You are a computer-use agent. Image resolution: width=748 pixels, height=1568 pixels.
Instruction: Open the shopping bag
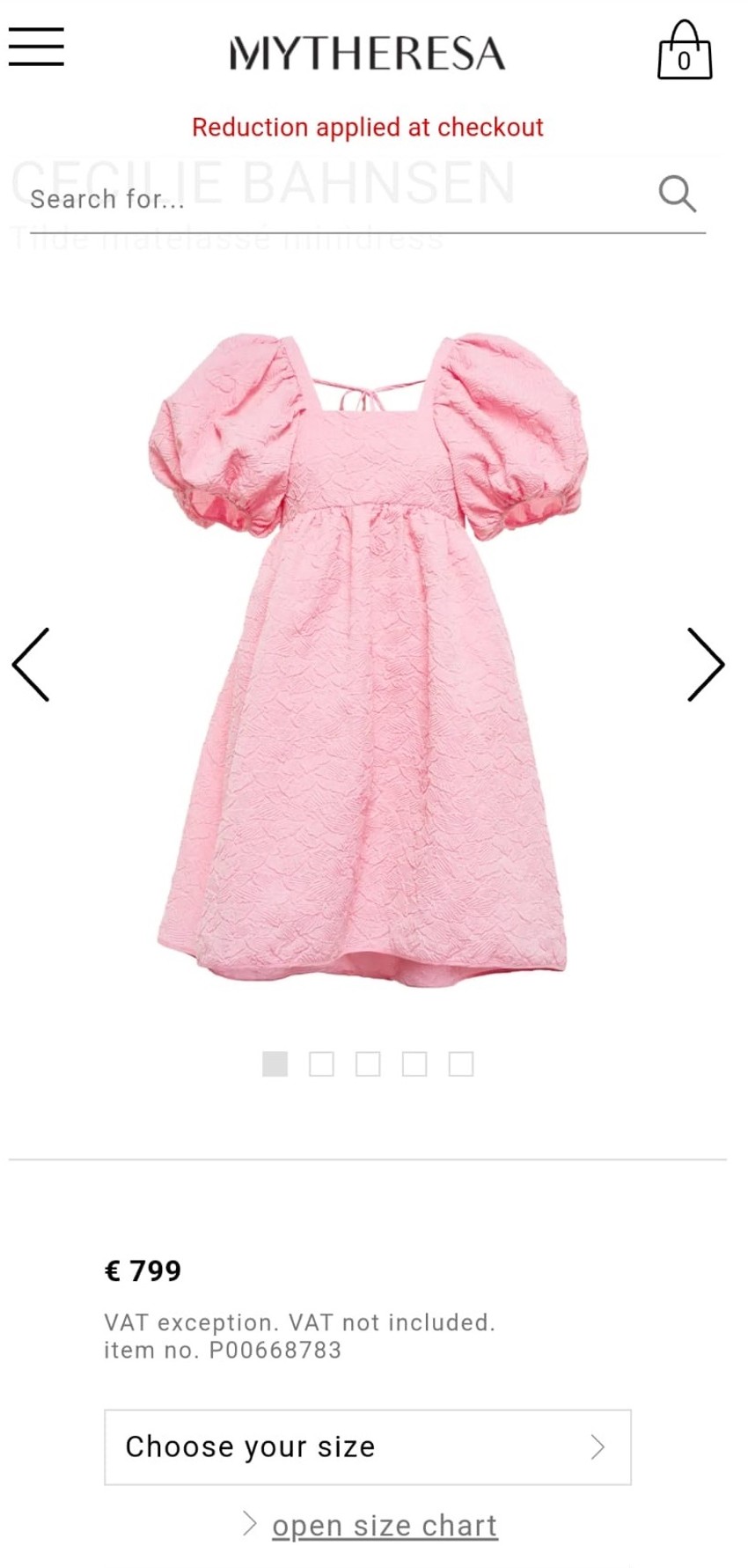coord(684,51)
